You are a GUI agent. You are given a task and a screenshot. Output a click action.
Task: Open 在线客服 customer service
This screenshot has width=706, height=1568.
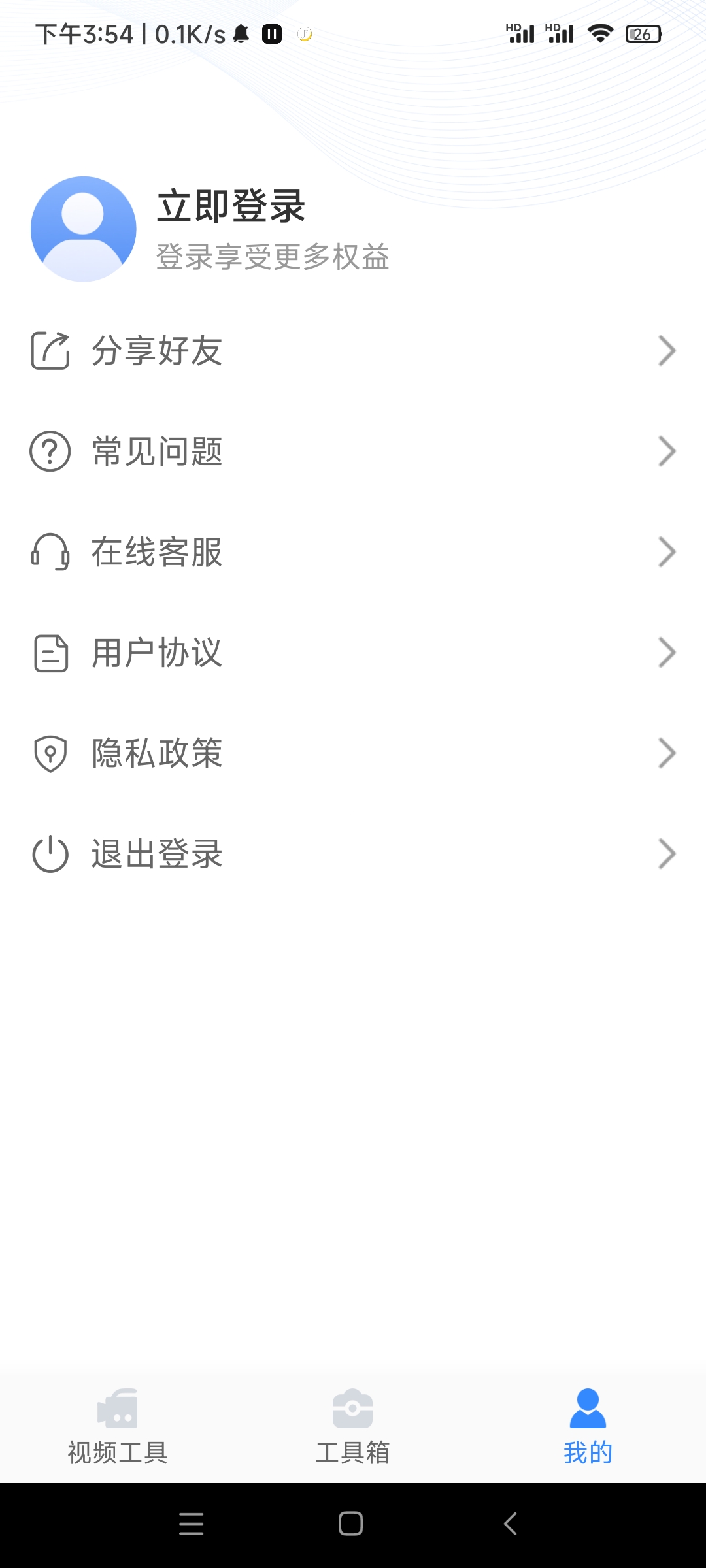[157, 552]
